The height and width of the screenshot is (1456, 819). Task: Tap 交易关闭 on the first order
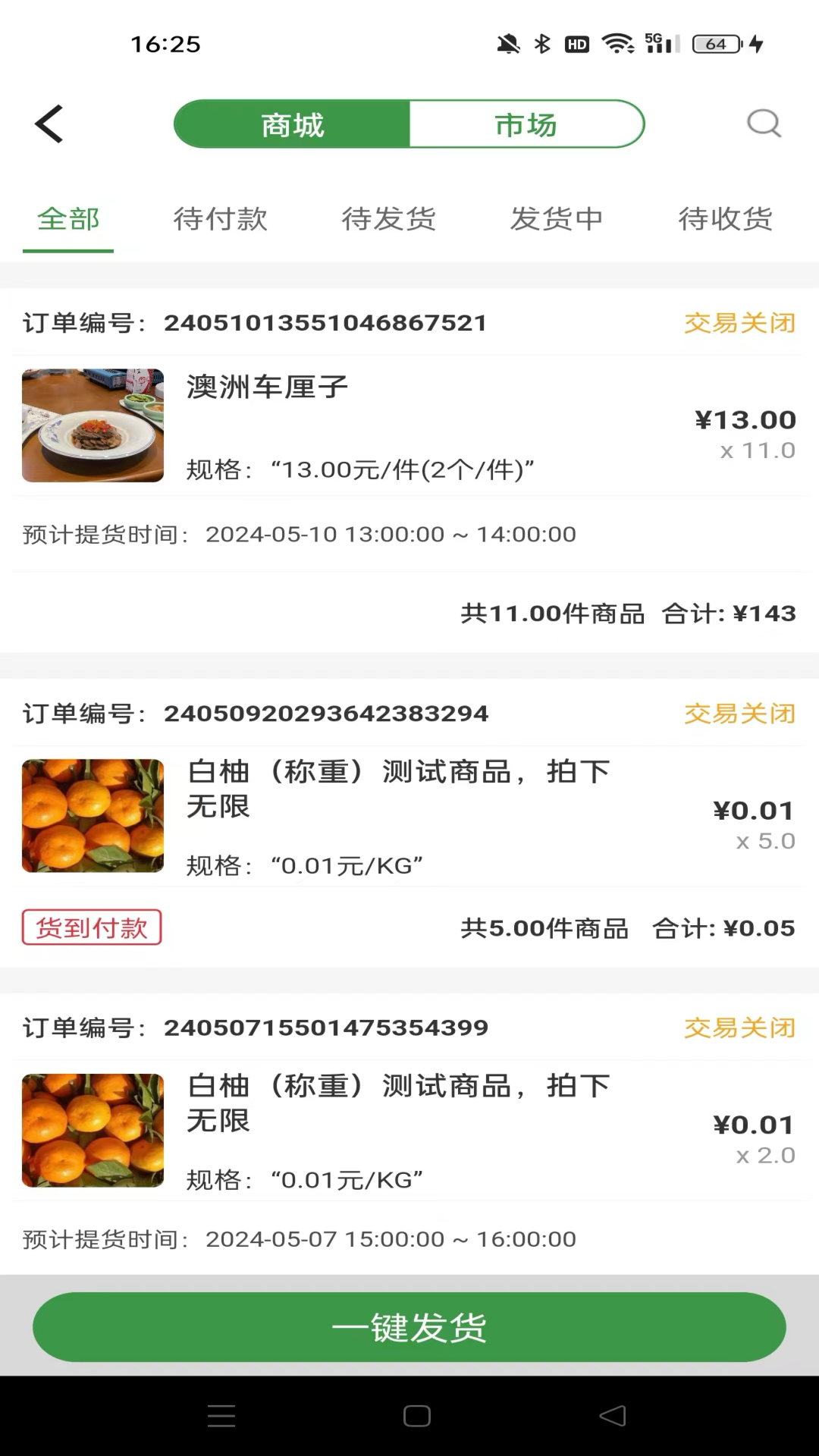pos(740,322)
